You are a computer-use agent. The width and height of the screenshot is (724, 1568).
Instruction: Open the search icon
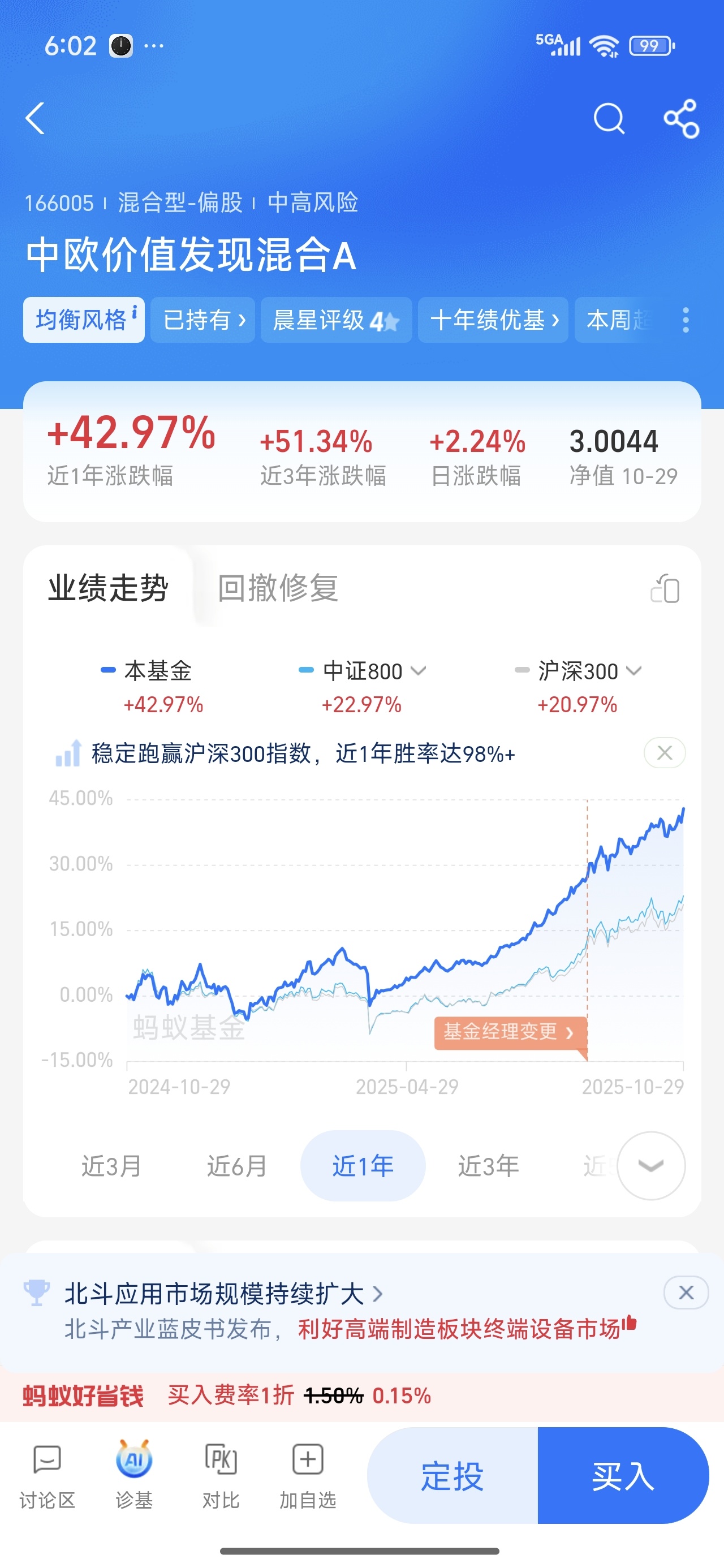point(608,118)
